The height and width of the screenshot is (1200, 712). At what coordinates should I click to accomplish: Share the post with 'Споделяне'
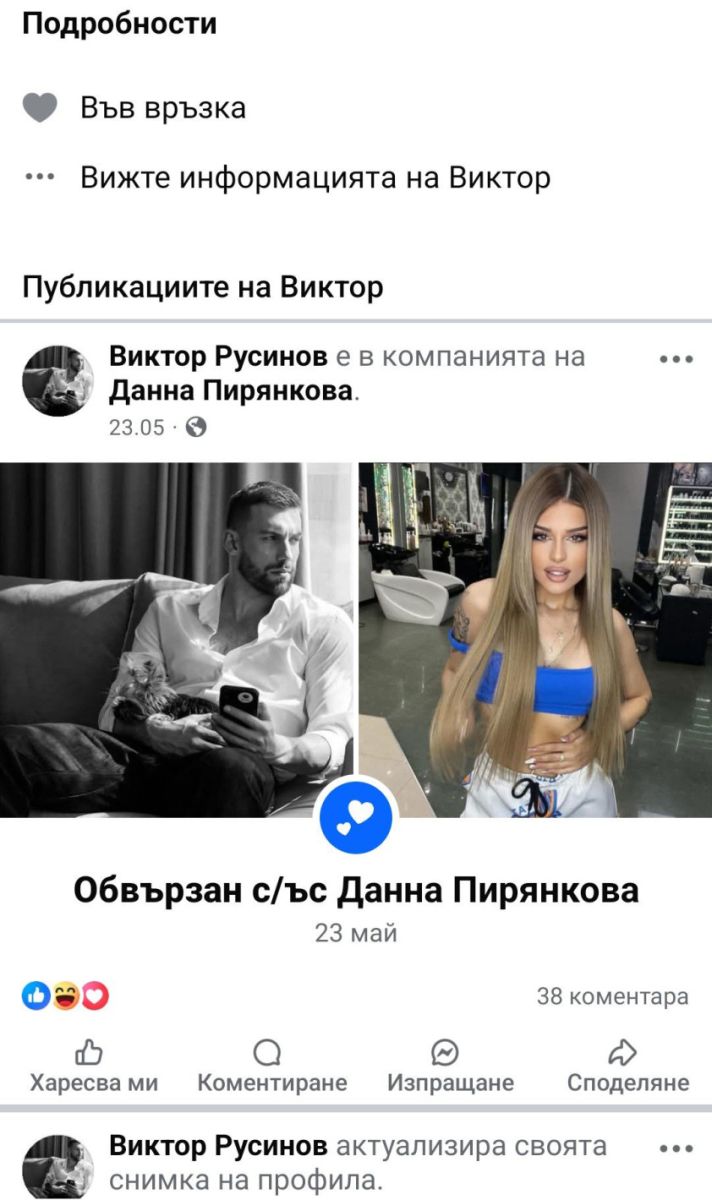click(x=627, y=1067)
